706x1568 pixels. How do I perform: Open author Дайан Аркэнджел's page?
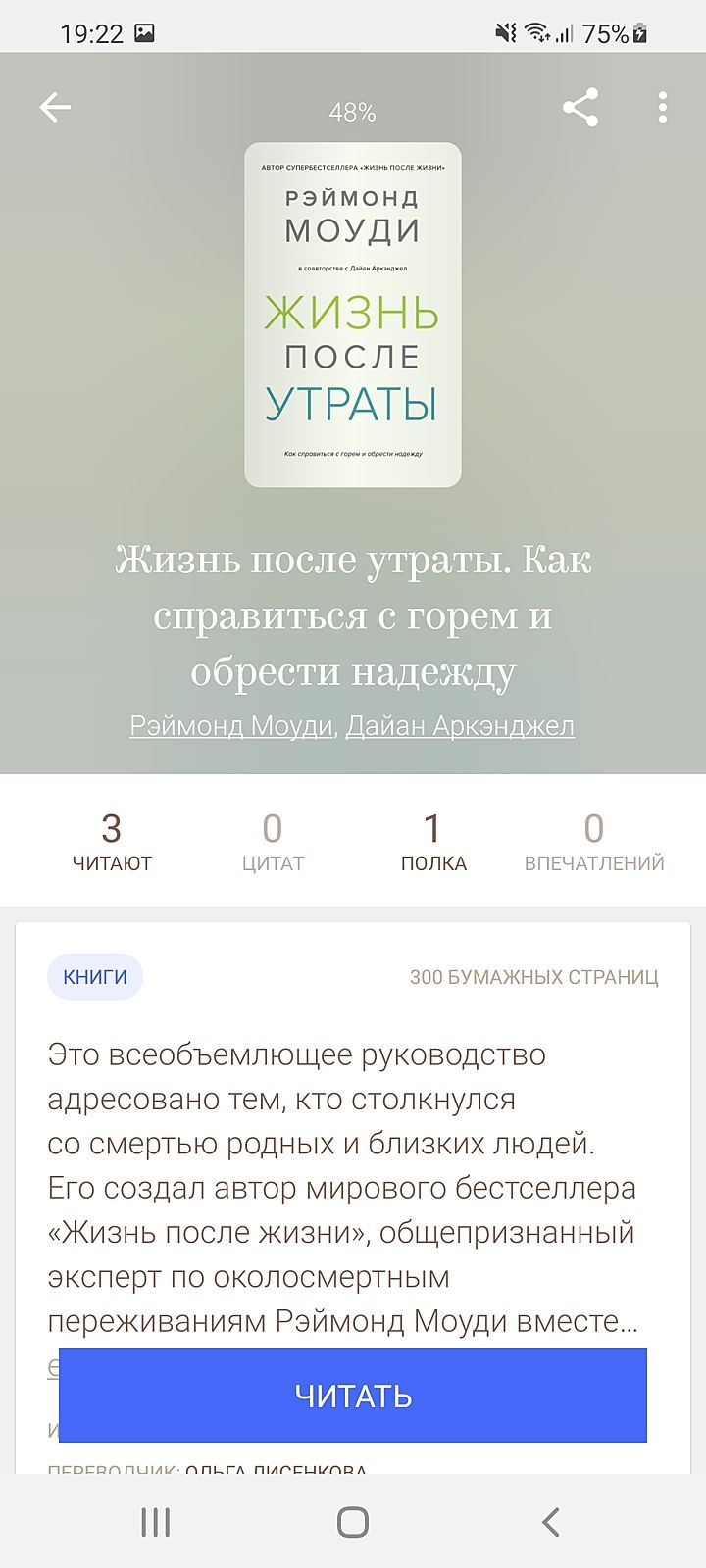pyautogui.click(x=460, y=726)
